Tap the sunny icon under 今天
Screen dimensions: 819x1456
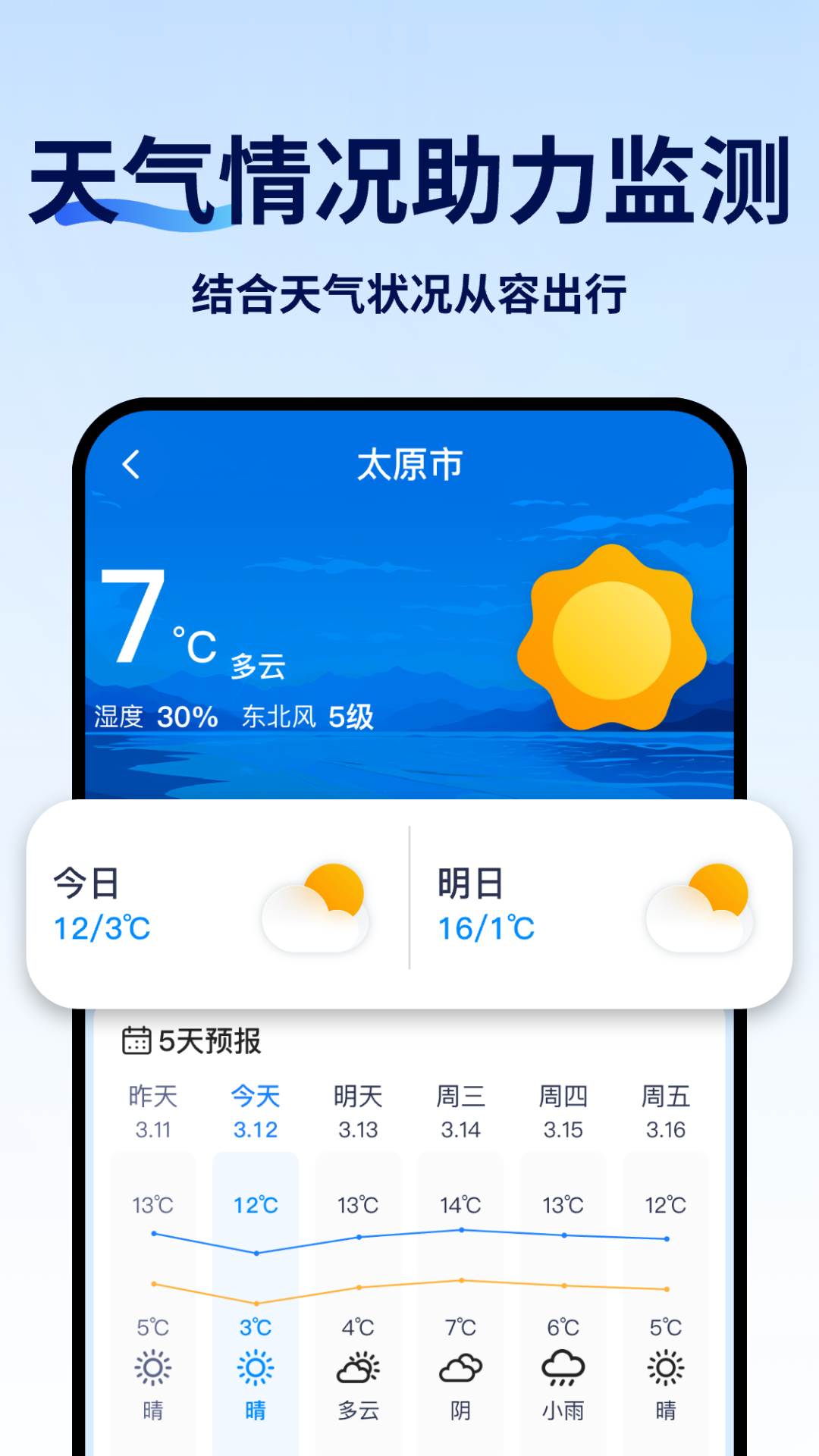tap(255, 1370)
